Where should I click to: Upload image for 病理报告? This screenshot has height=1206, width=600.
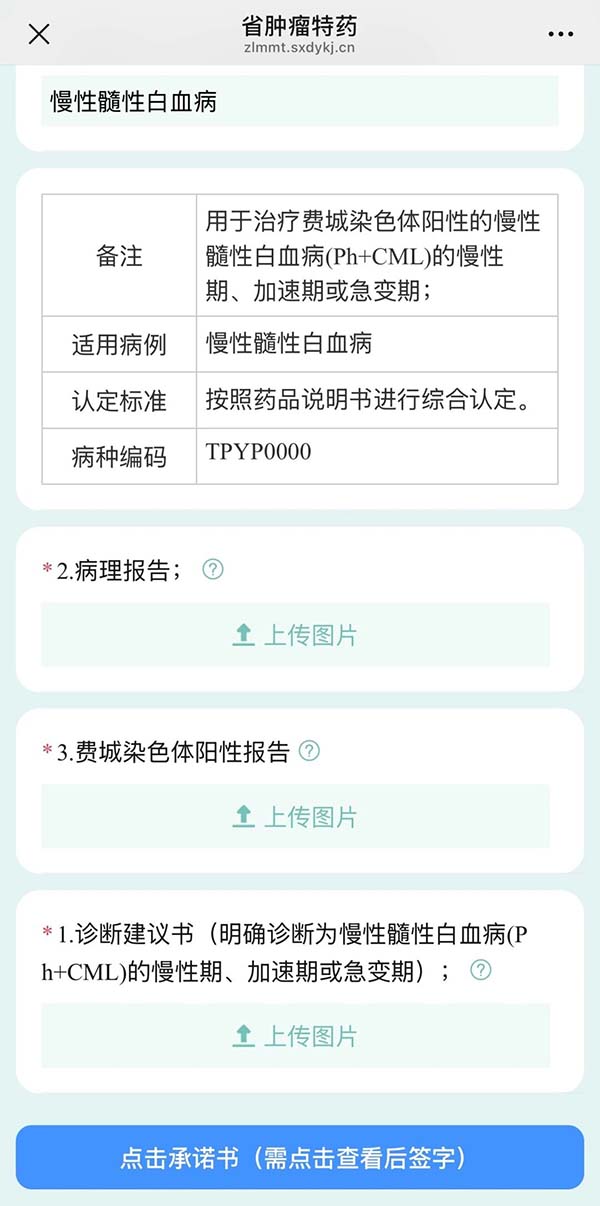pos(295,635)
